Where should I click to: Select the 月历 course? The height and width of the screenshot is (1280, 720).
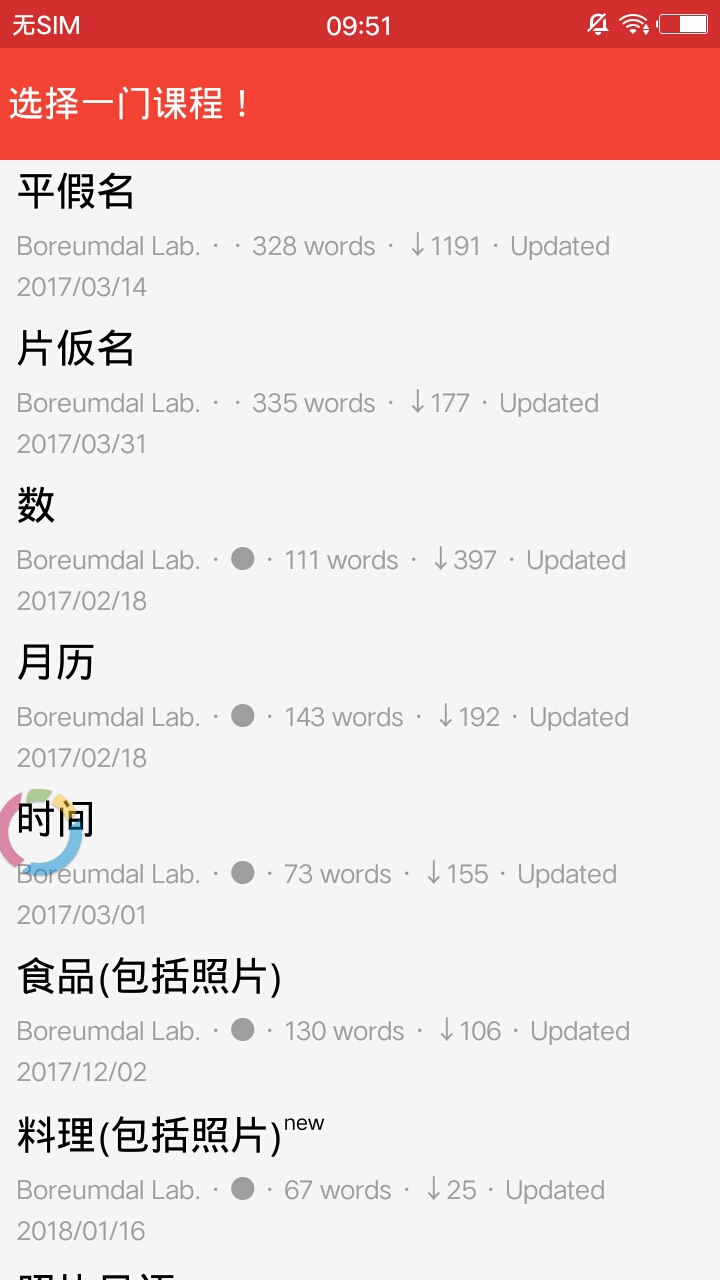tap(360, 707)
